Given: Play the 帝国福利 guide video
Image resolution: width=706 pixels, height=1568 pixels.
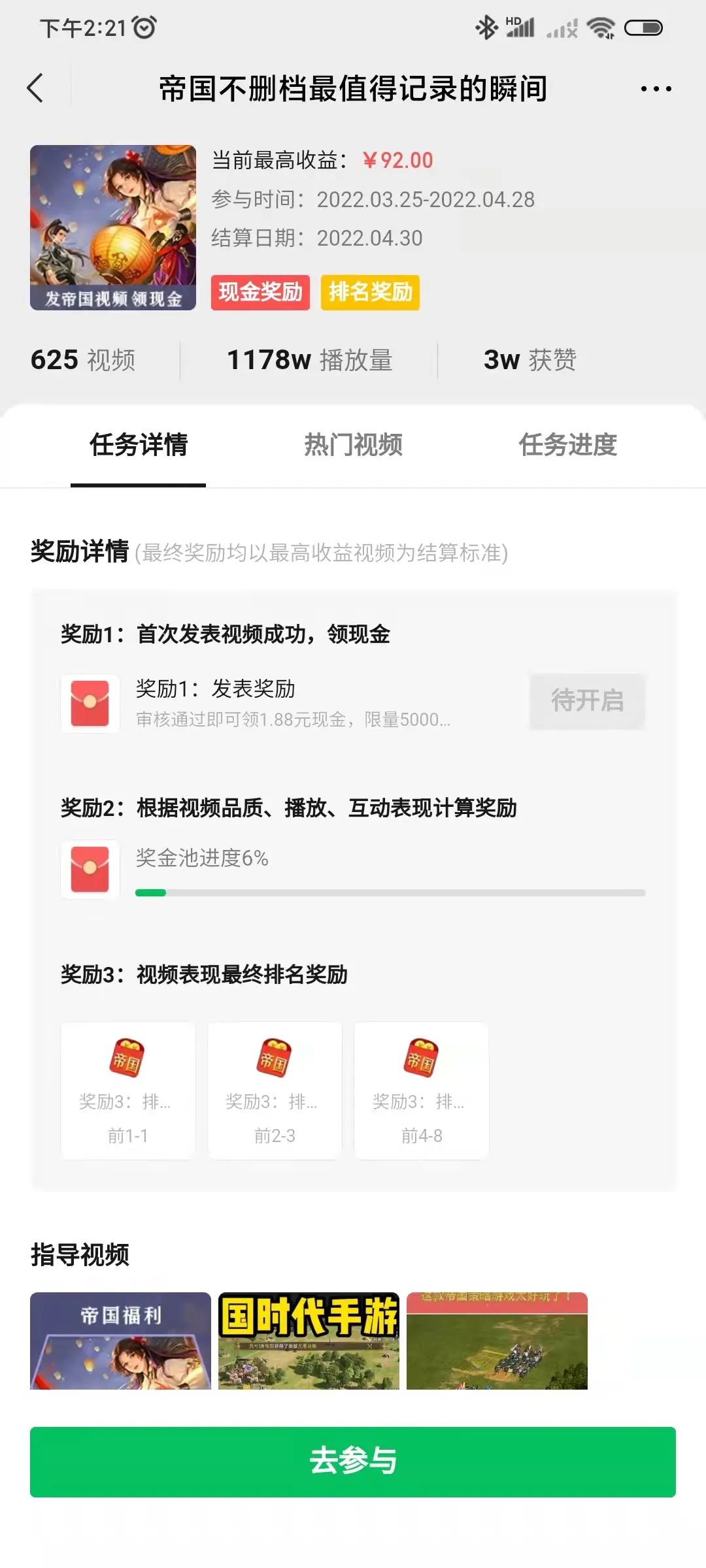Looking at the screenshot, I should [120, 1341].
